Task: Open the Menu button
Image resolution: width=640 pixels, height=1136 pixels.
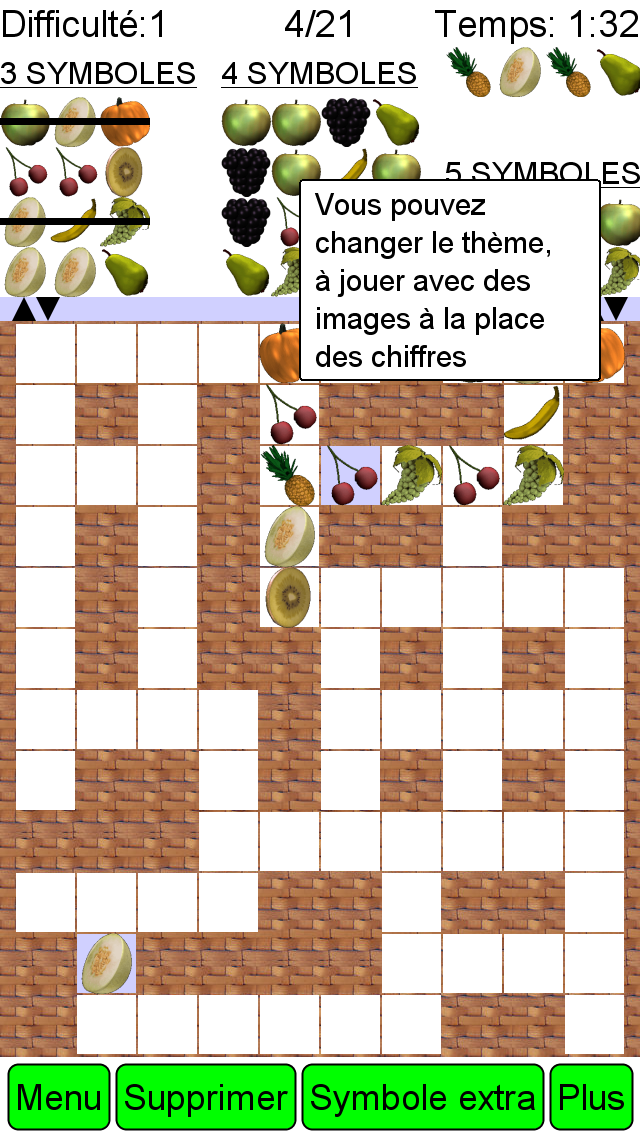Action: tap(59, 1097)
